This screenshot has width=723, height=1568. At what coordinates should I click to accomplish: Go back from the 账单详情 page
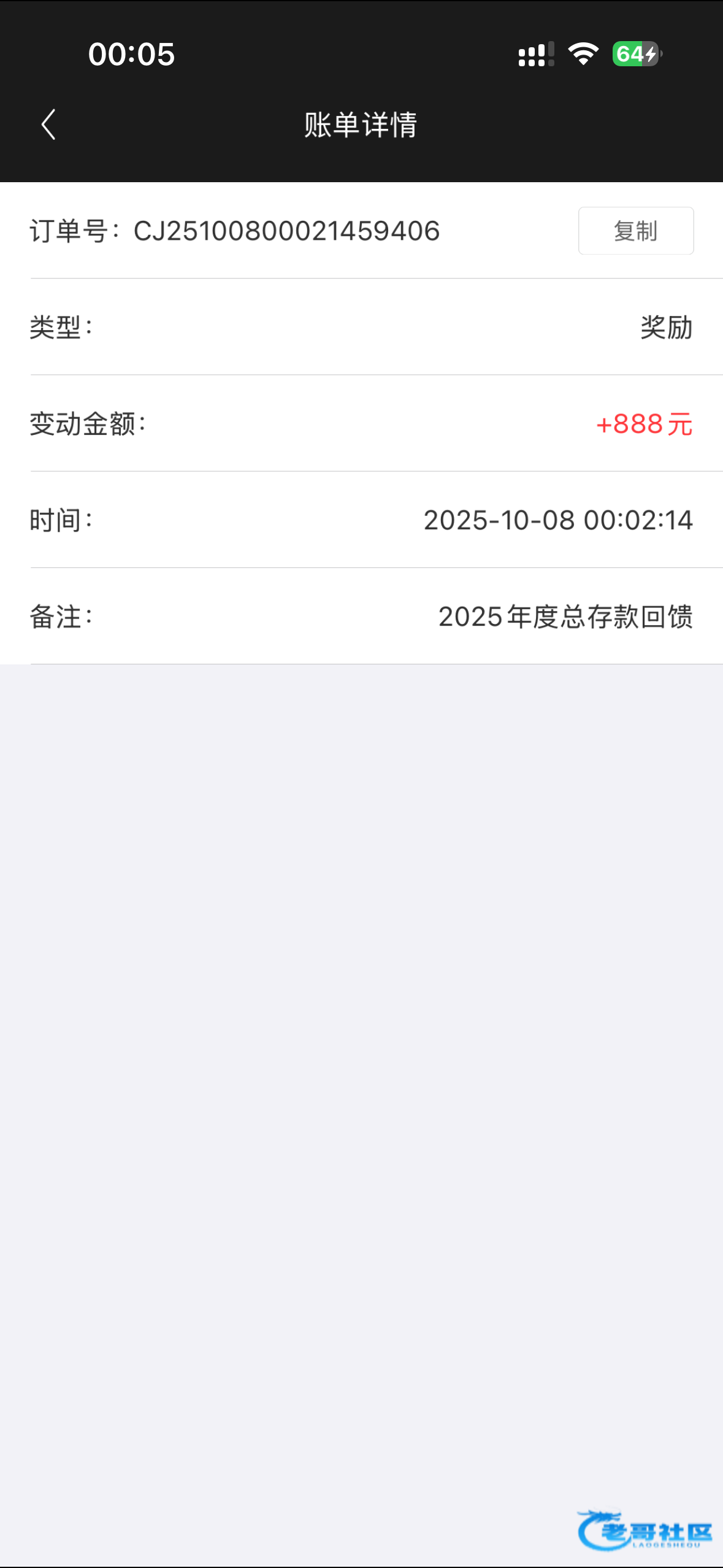click(48, 125)
